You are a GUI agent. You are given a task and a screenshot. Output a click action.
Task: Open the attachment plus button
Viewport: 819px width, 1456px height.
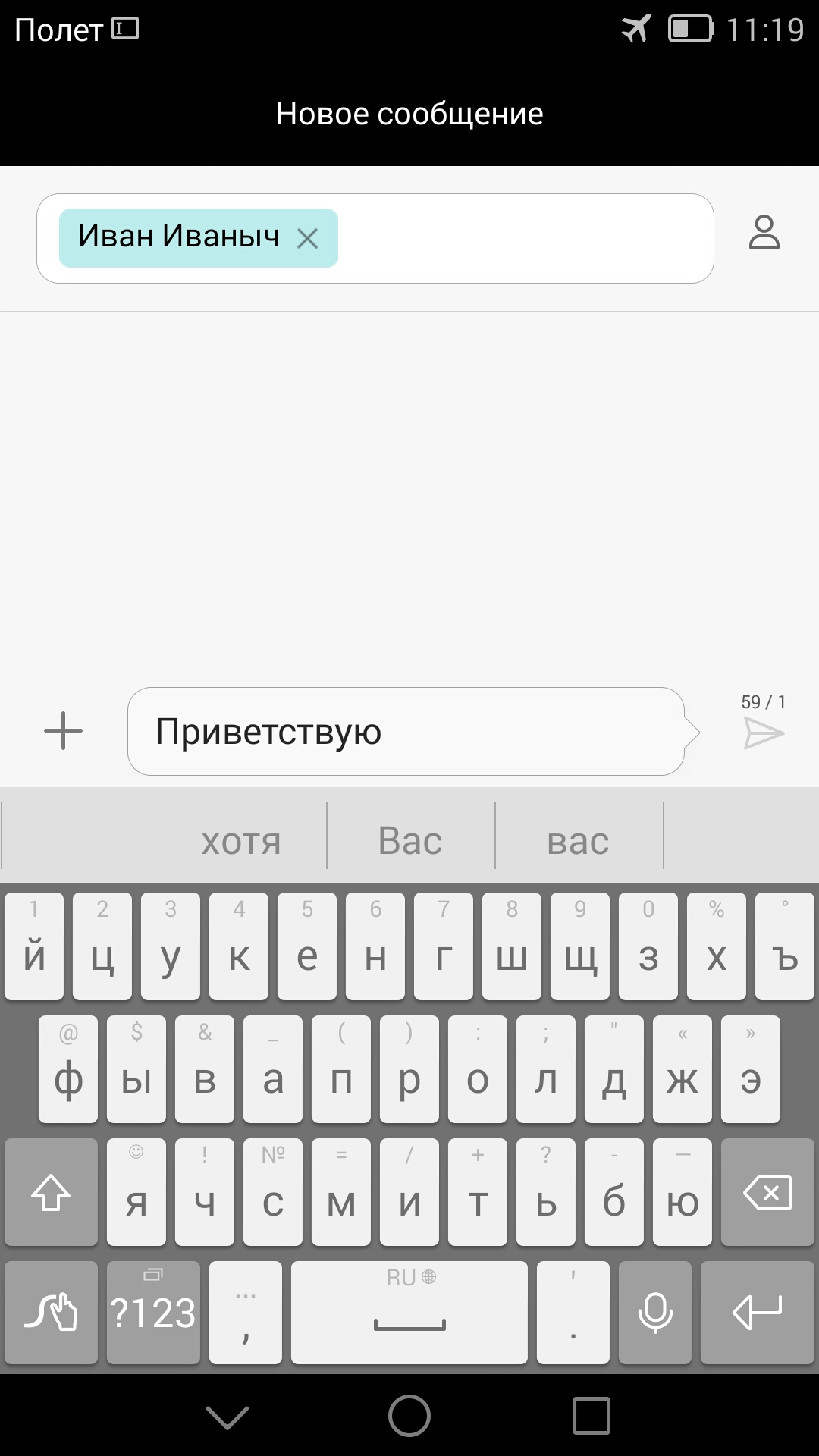pos(63,731)
